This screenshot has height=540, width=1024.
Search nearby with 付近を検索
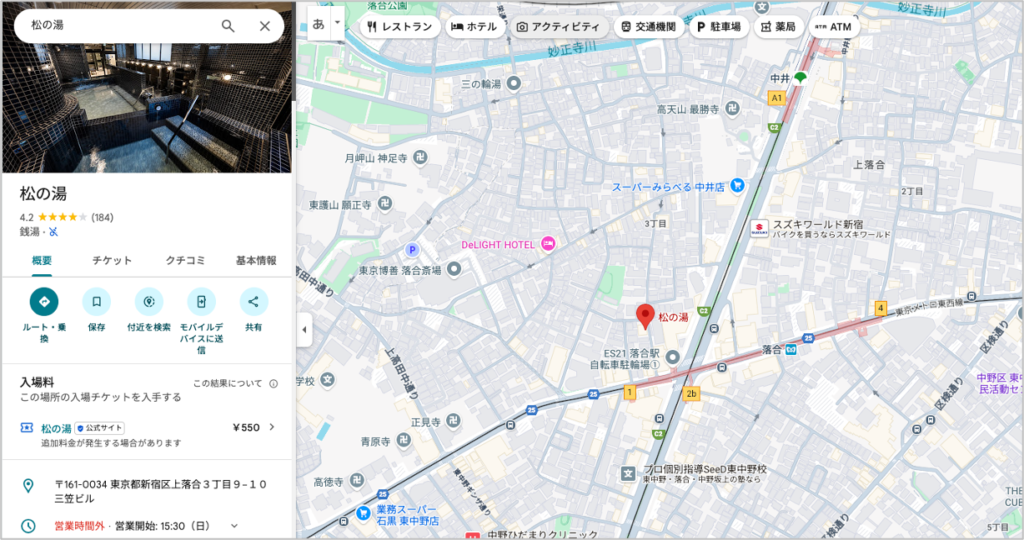point(149,300)
